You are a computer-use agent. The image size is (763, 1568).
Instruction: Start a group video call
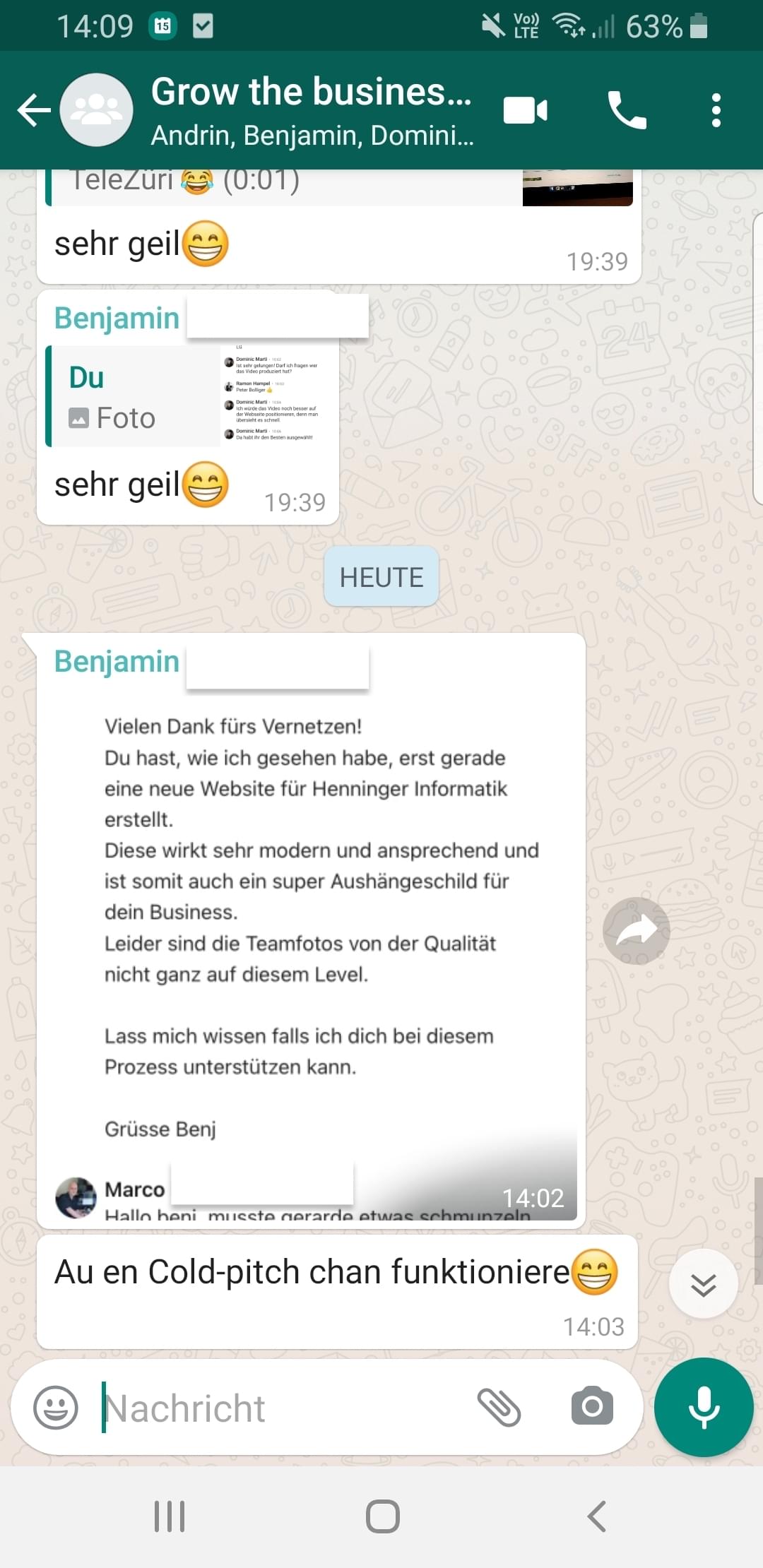click(525, 111)
